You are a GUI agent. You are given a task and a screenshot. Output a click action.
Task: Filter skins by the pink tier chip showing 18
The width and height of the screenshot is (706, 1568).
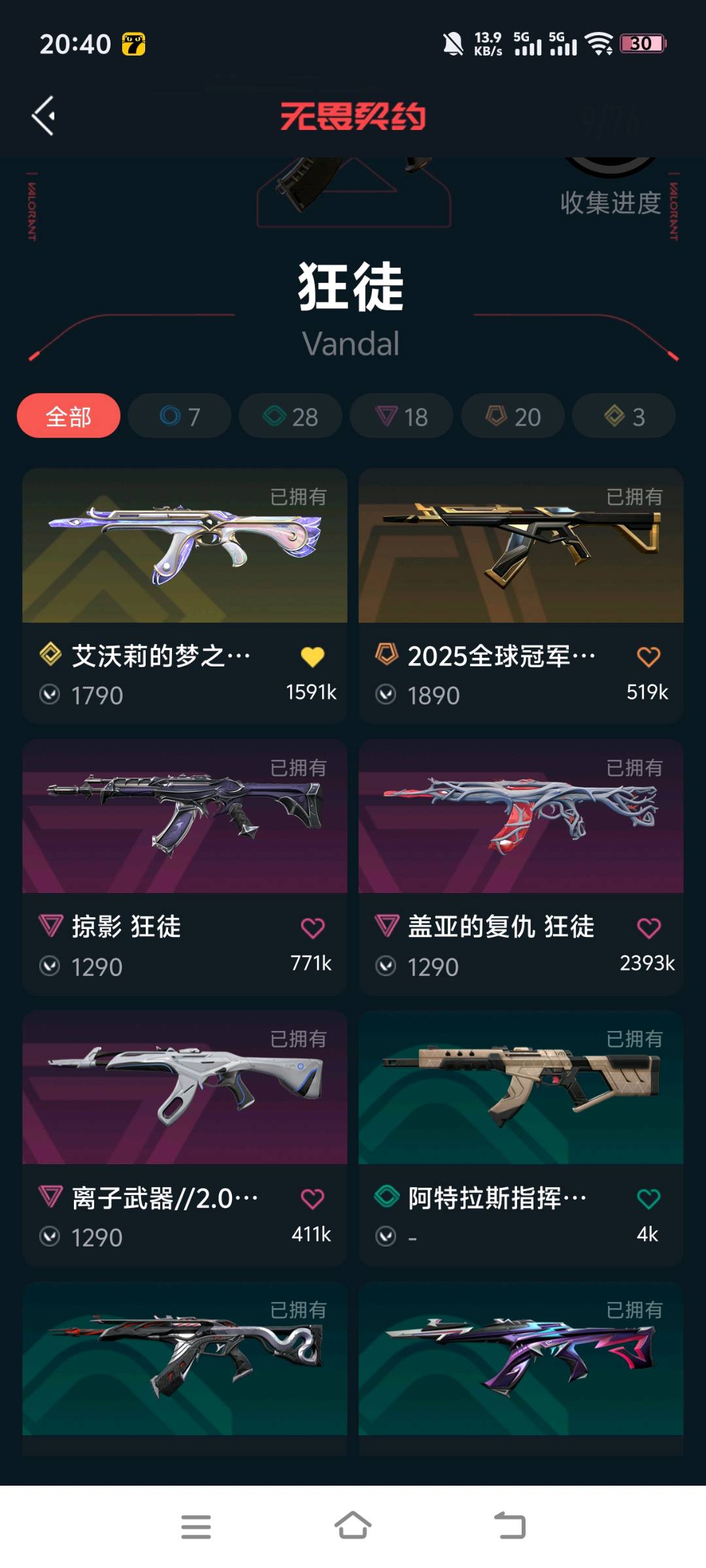point(401,416)
